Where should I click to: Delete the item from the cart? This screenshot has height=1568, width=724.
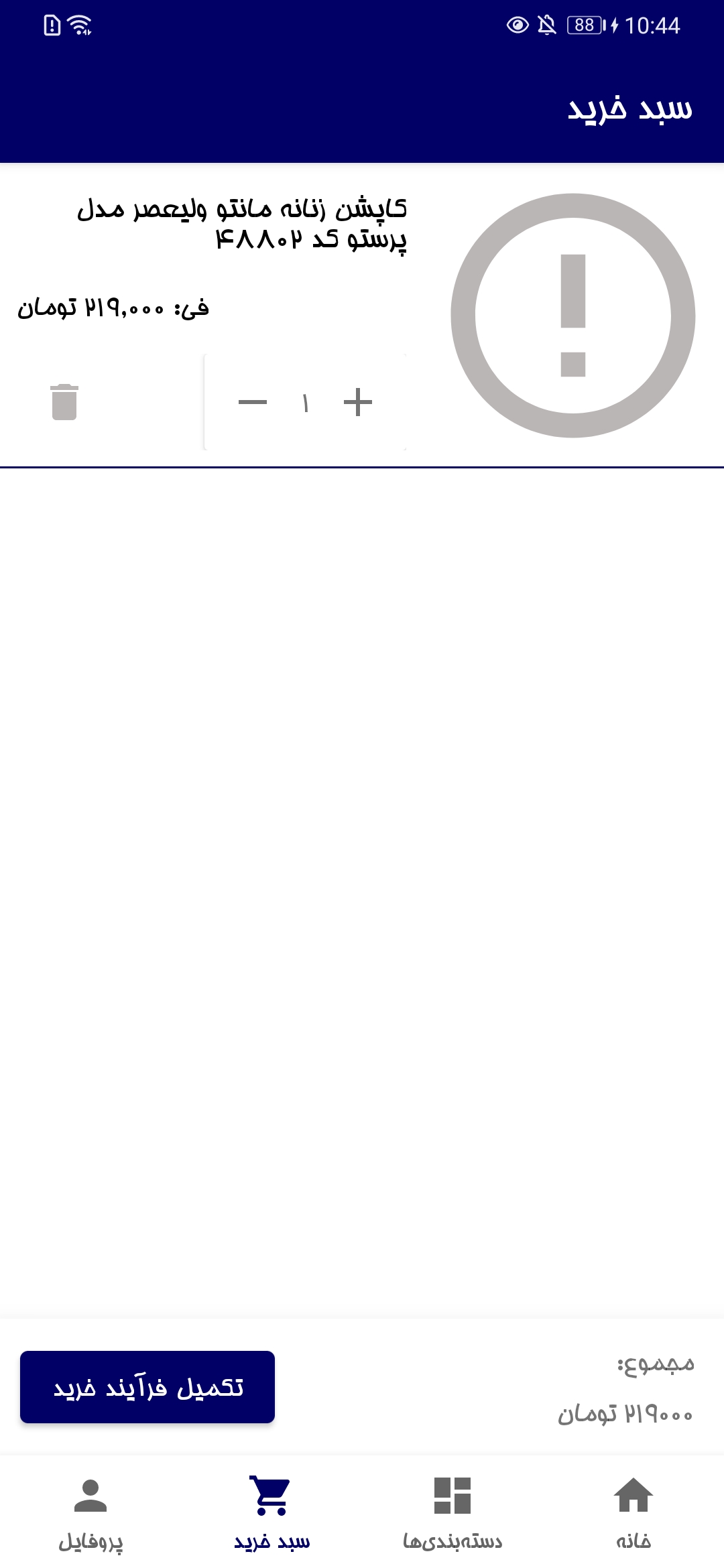point(64,402)
